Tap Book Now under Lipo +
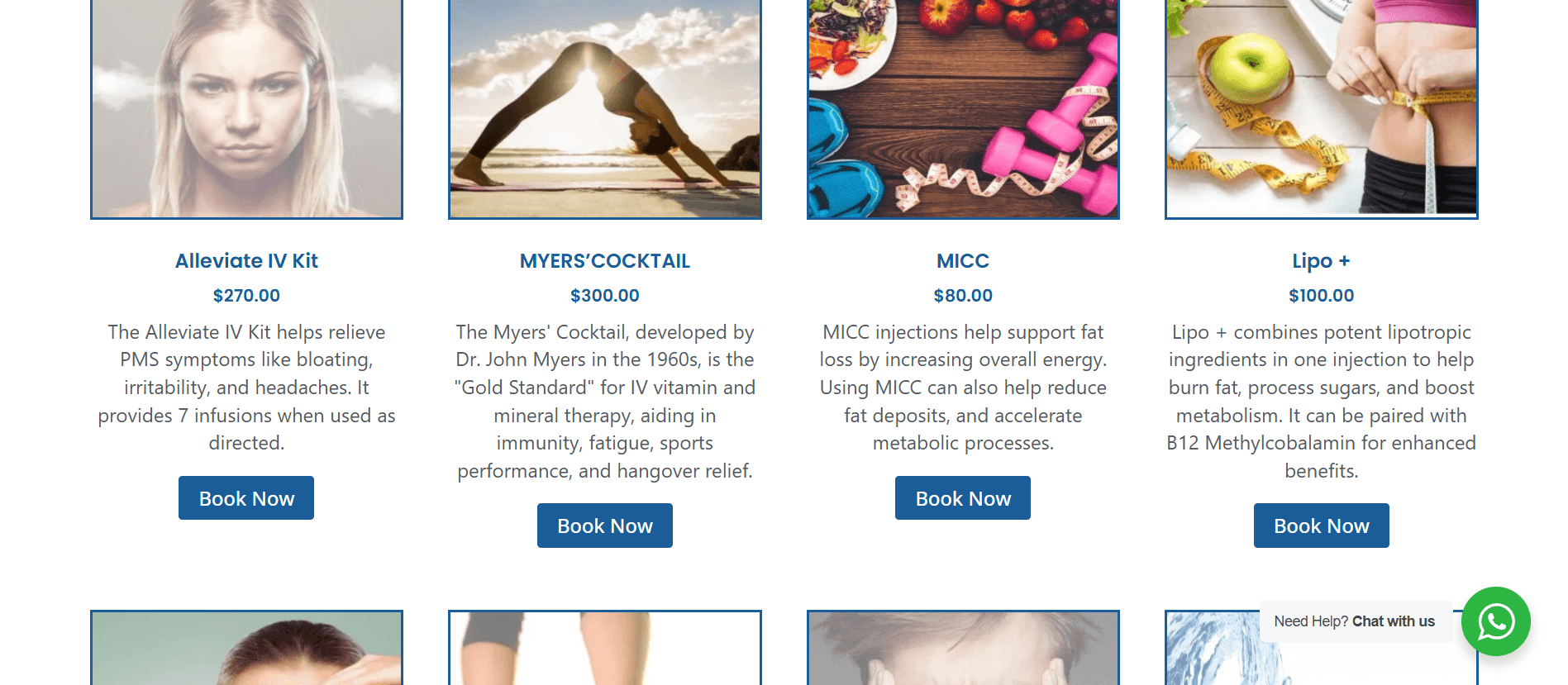The height and width of the screenshot is (685, 1568). [1321, 526]
